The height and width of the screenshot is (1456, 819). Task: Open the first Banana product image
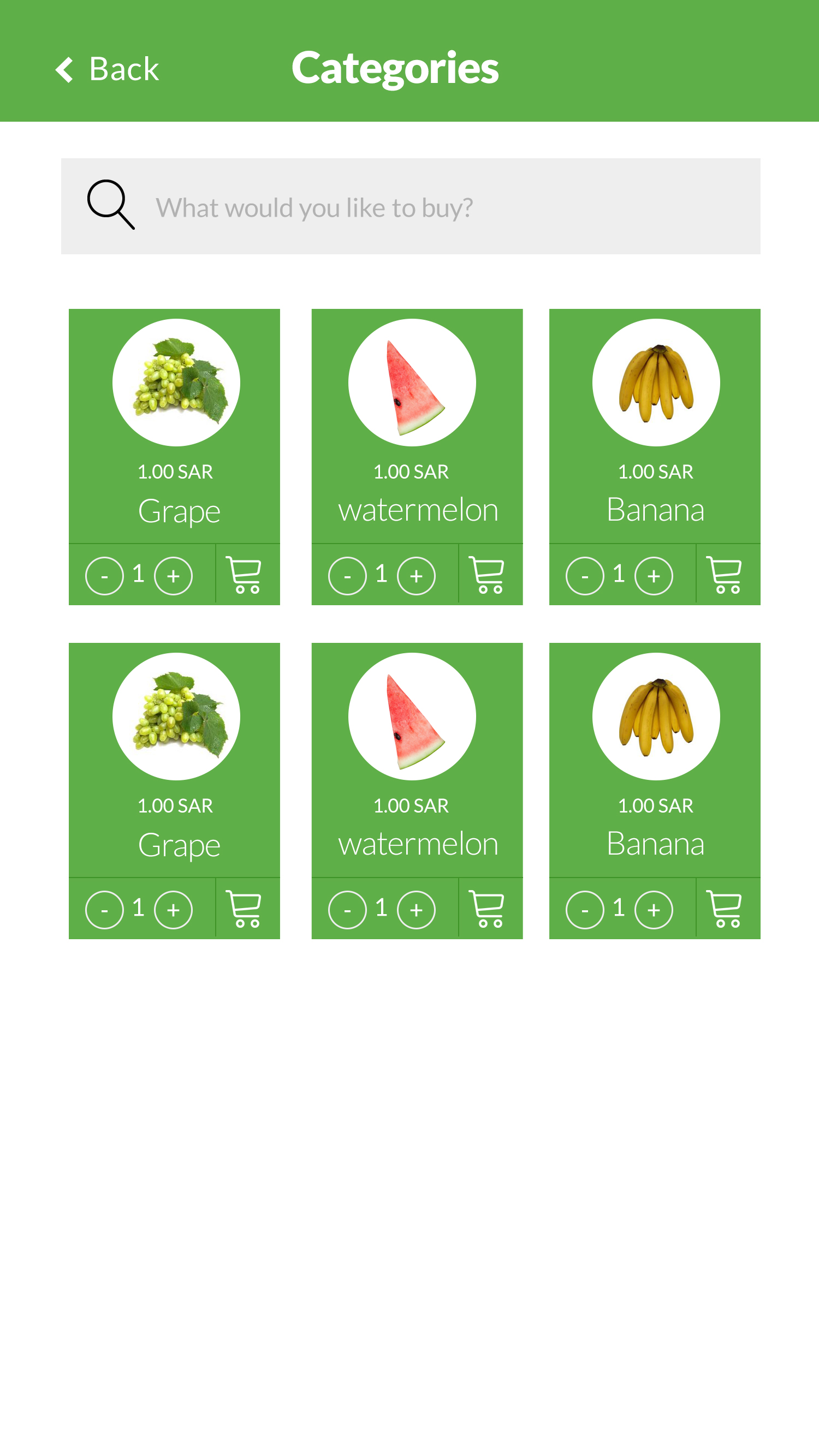click(656, 383)
